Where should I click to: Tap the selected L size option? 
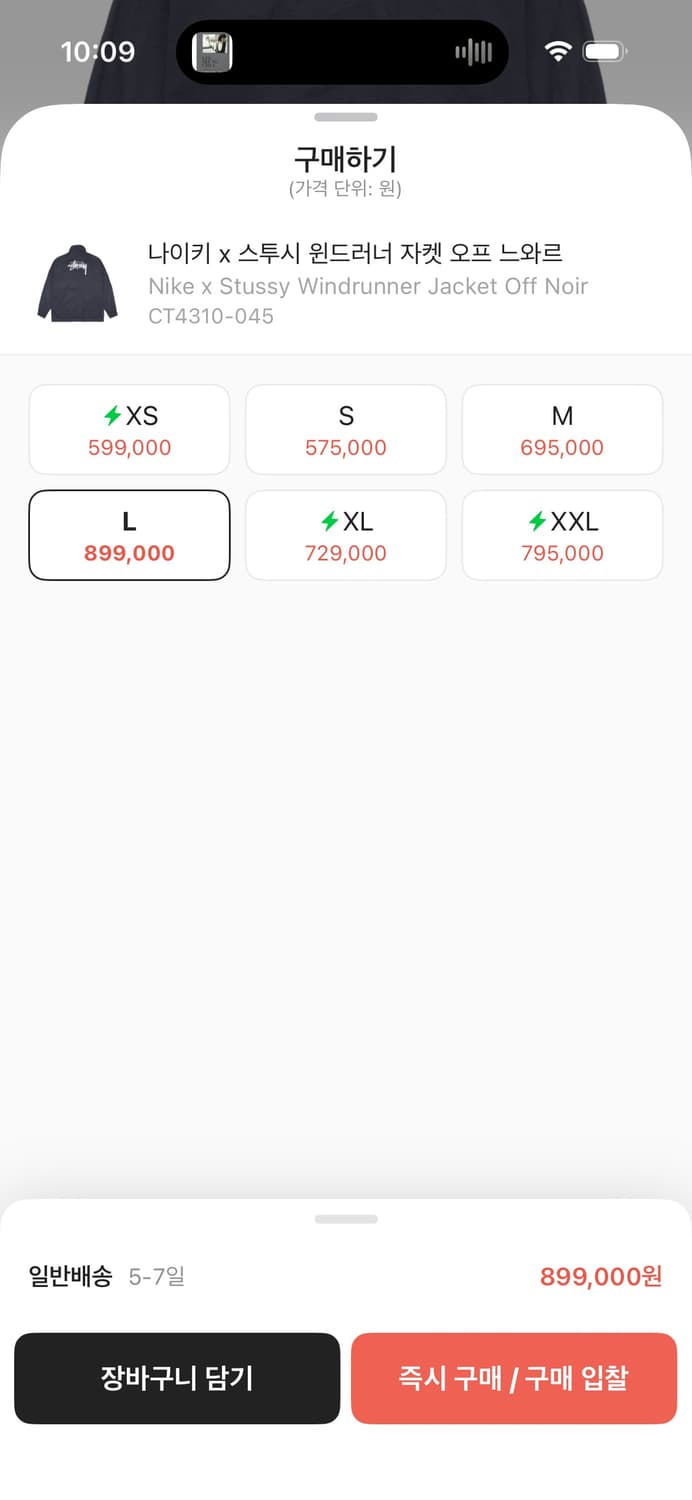pos(129,535)
